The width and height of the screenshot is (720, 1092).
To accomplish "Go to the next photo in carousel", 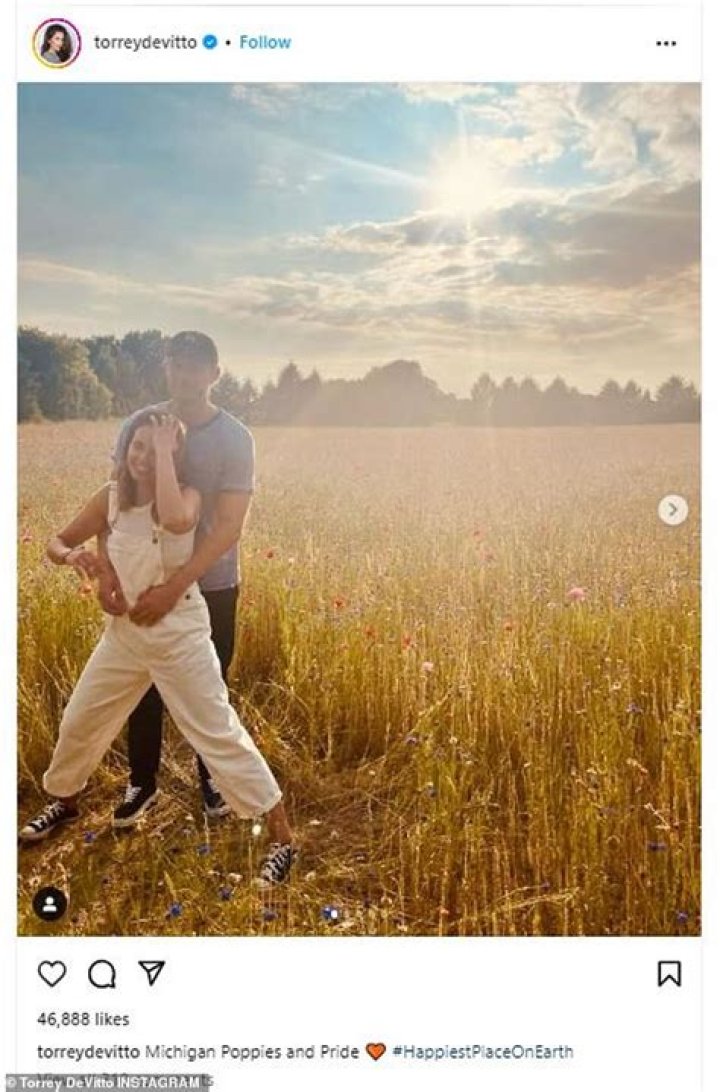I will [x=673, y=510].
